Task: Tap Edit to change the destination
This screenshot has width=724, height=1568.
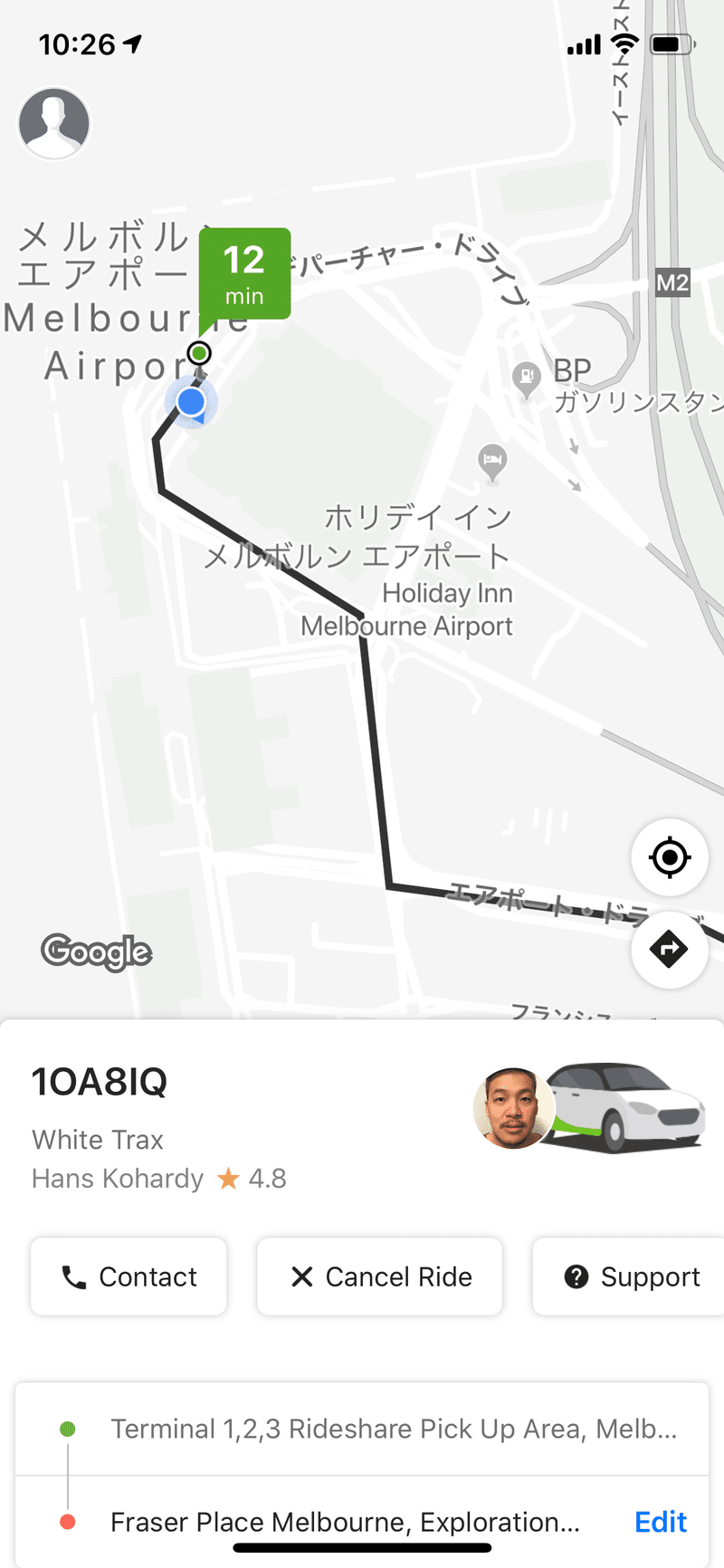Action: [x=660, y=1522]
